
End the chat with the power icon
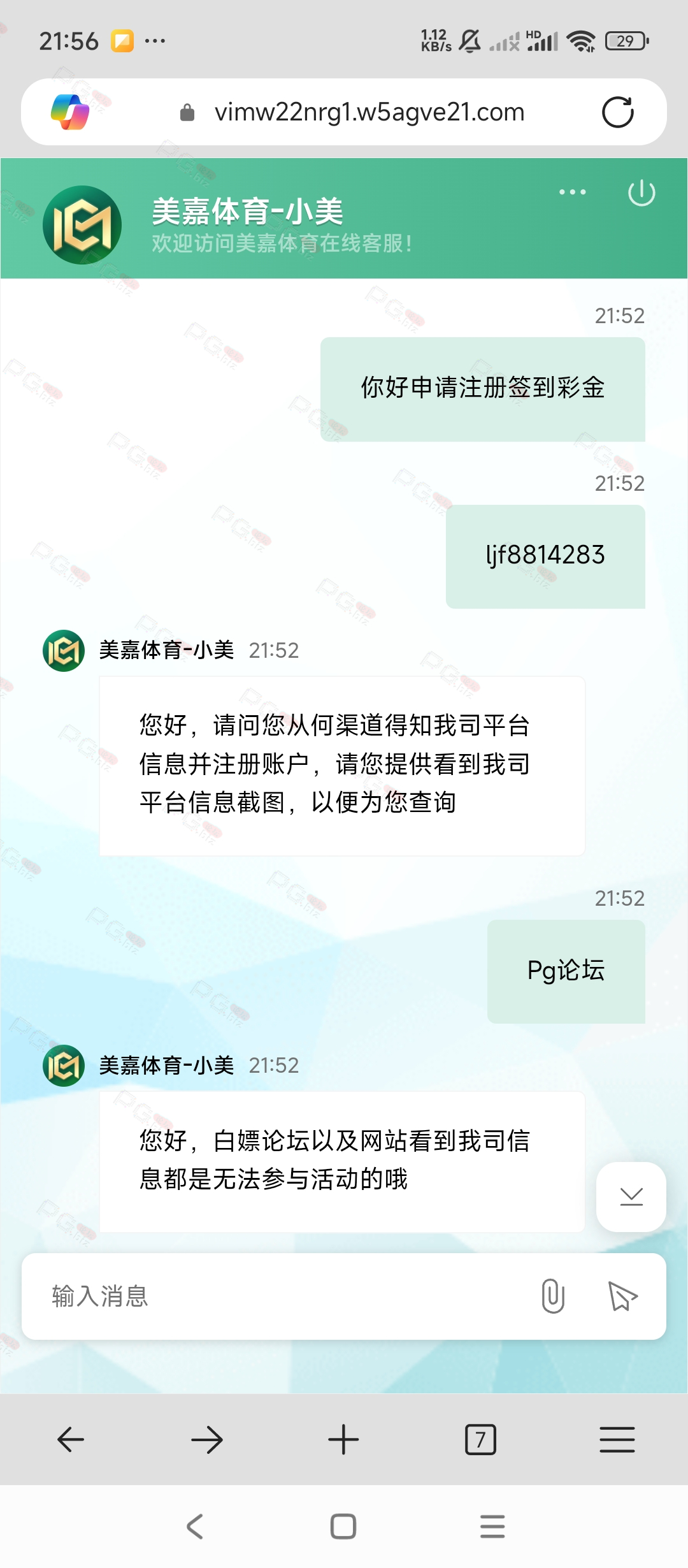click(x=641, y=192)
